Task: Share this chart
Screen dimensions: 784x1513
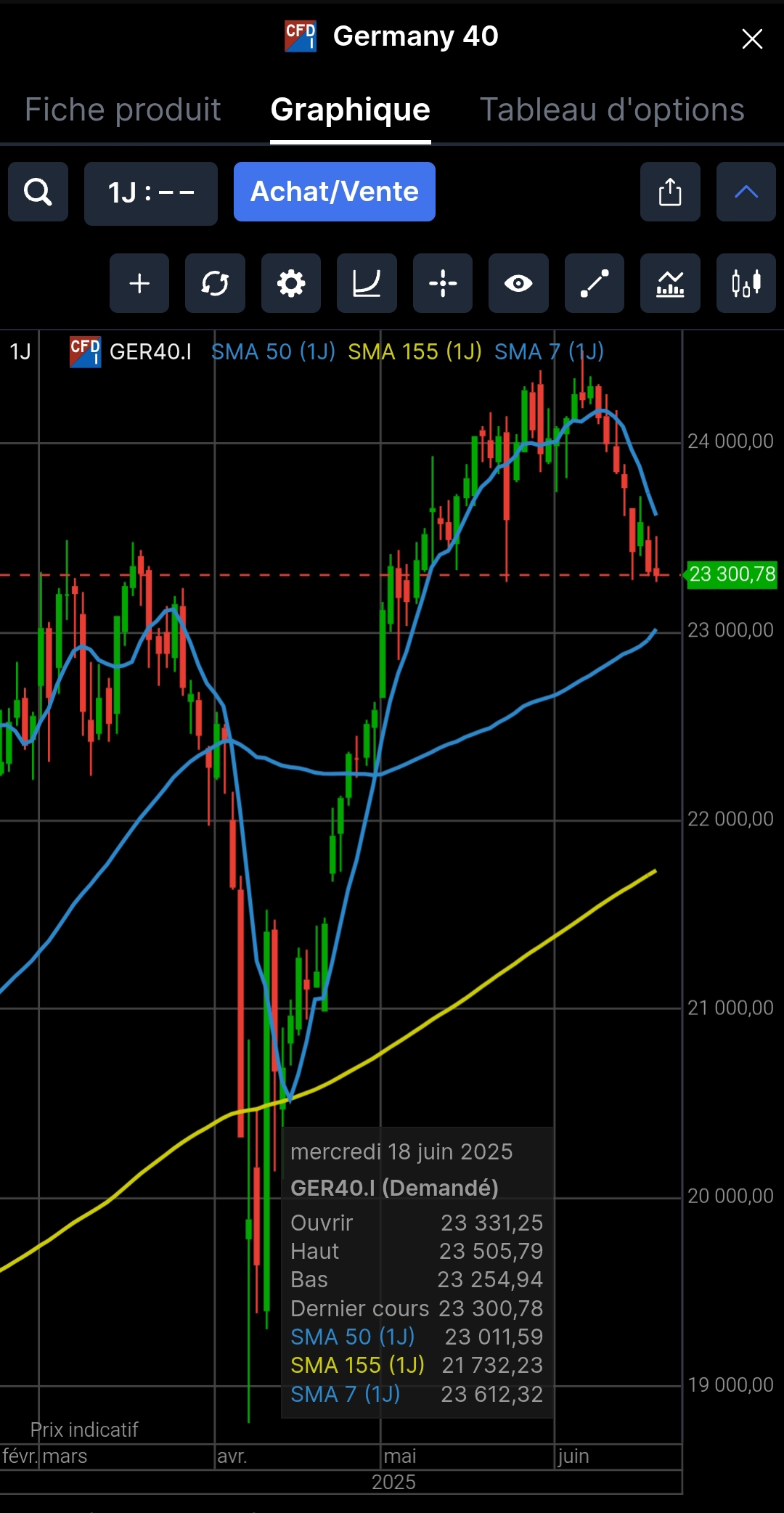Action: (x=670, y=192)
